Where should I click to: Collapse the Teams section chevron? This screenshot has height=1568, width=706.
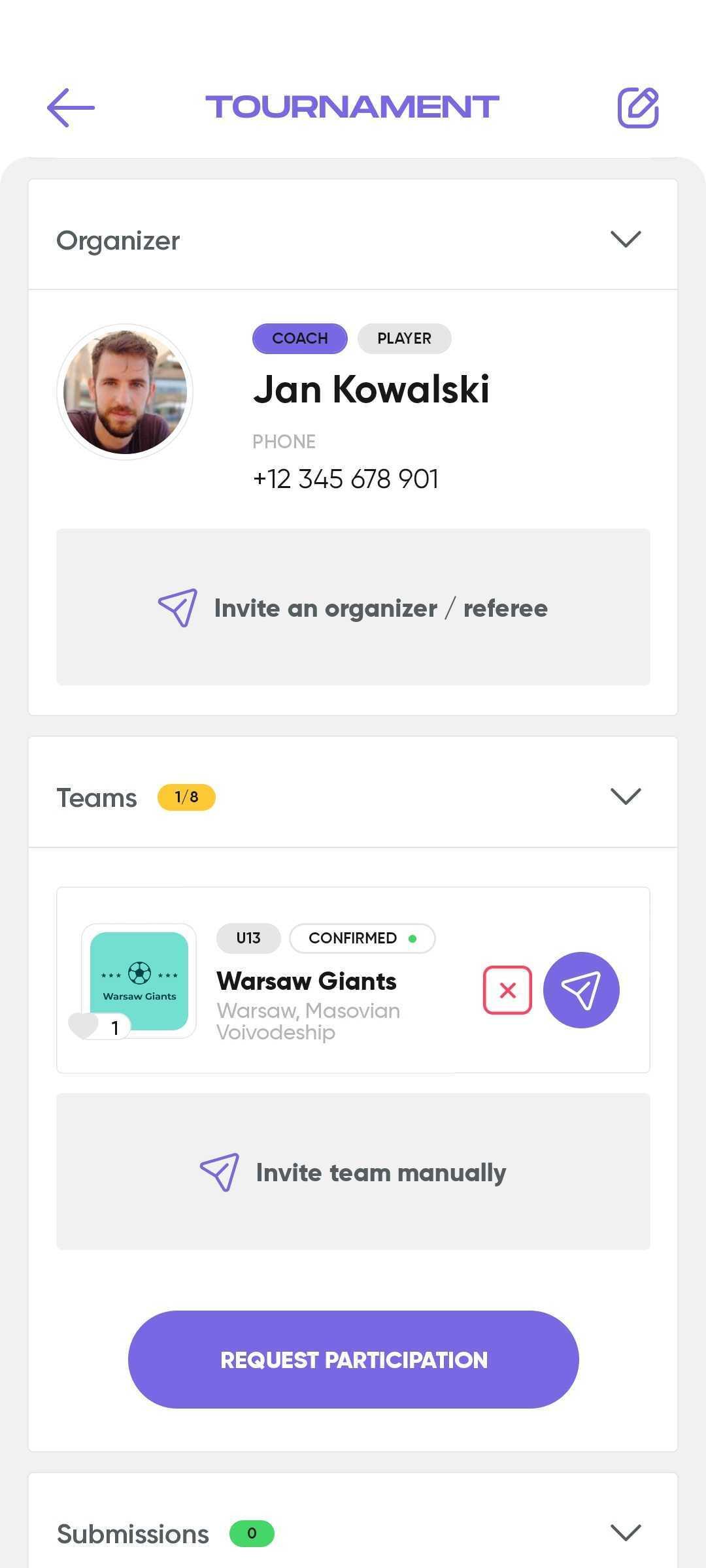pyautogui.click(x=626, y=796)
